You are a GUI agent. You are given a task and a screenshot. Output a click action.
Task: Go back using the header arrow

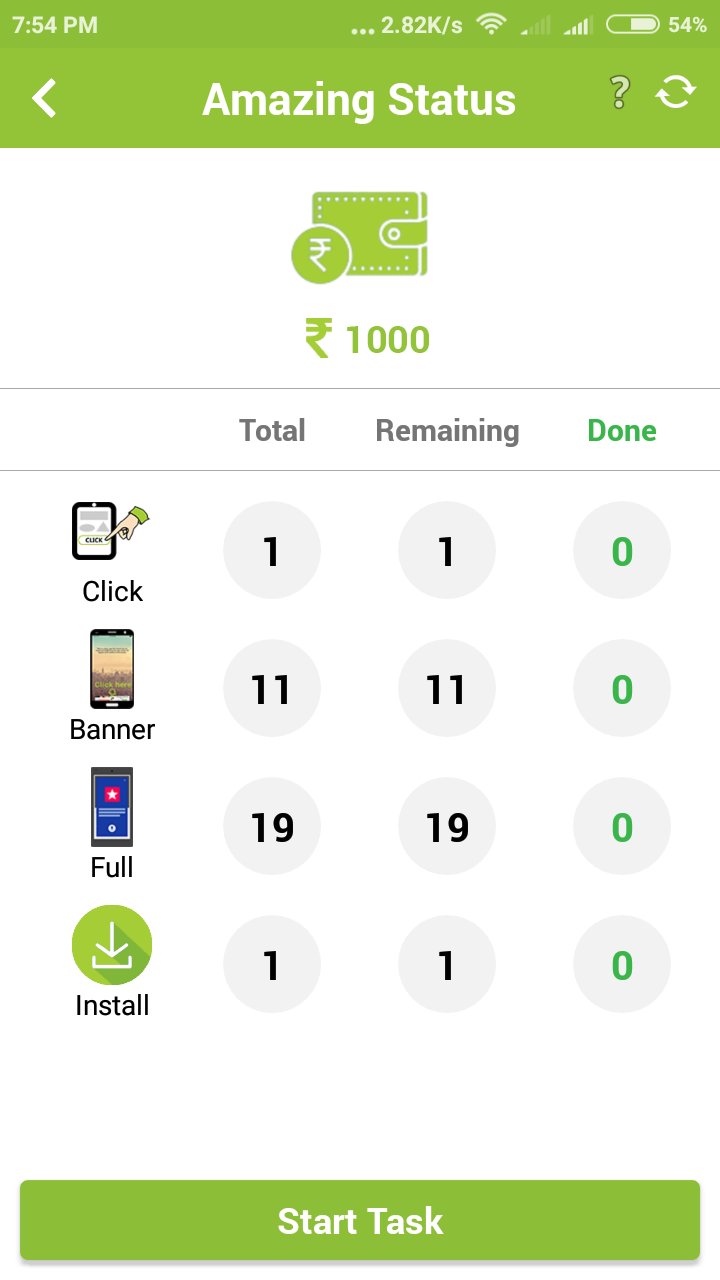44,99
